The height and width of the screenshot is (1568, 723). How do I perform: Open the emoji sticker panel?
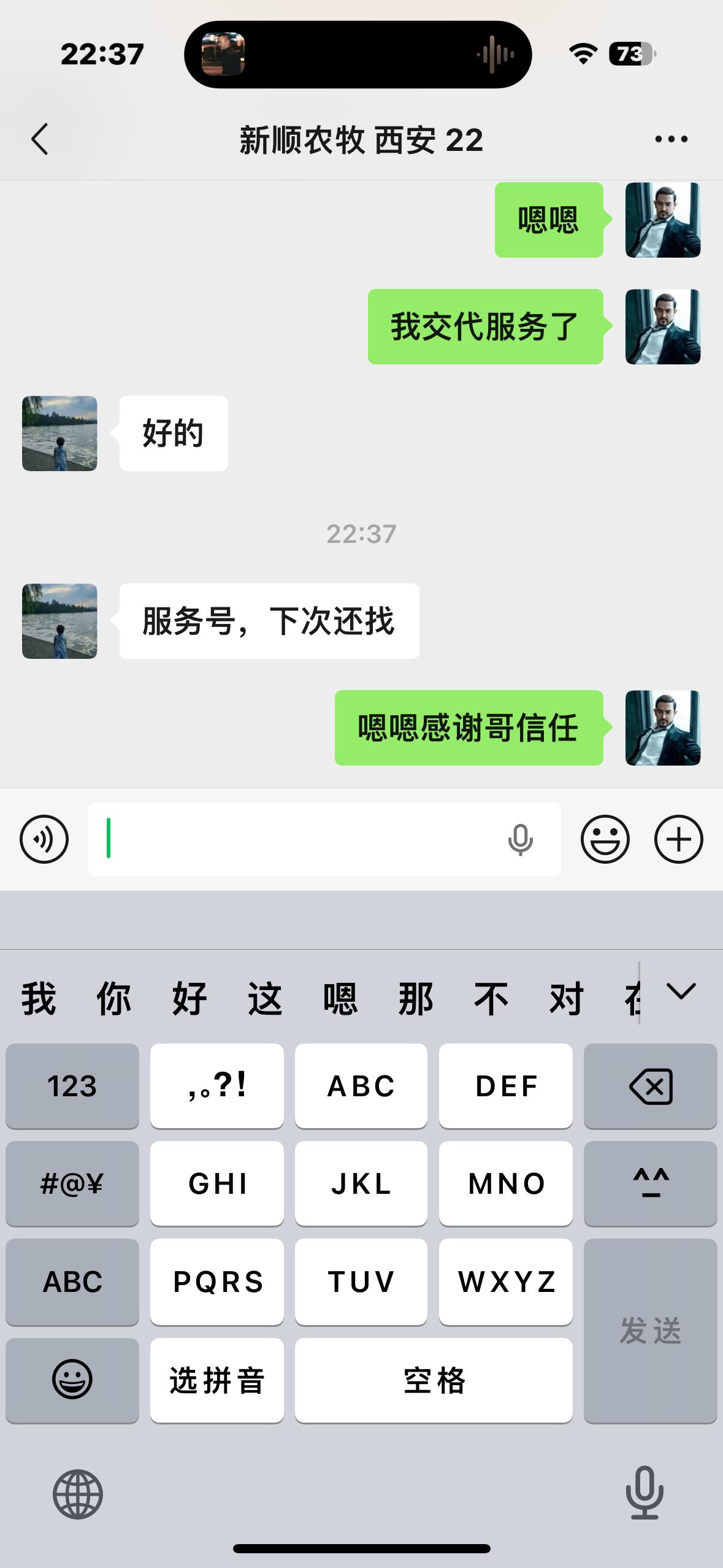click(605, 839)
